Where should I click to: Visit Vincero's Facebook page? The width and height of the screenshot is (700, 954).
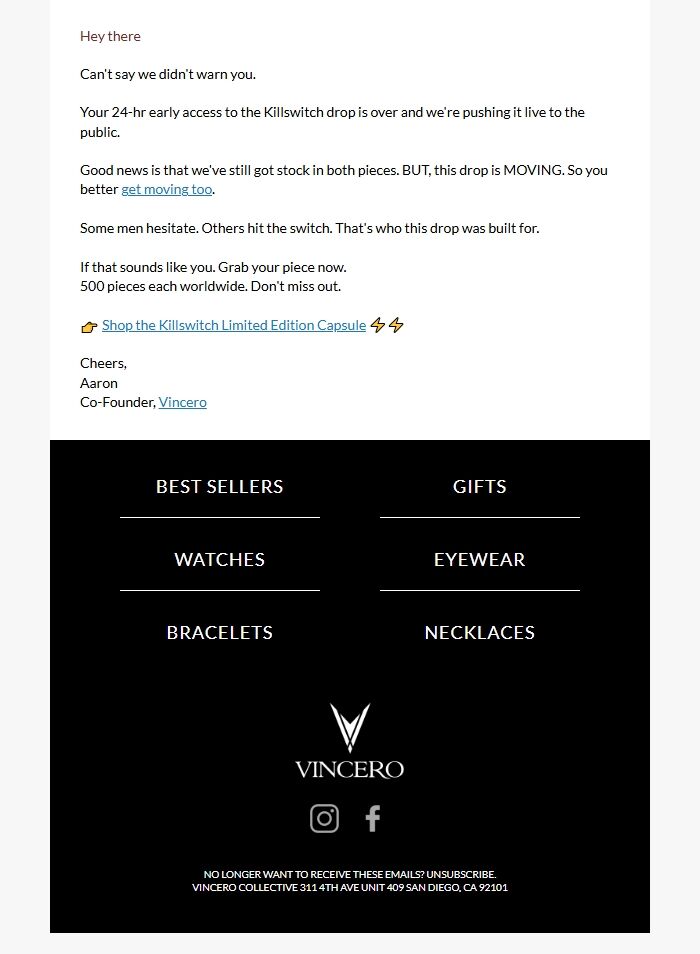point(373,818)
